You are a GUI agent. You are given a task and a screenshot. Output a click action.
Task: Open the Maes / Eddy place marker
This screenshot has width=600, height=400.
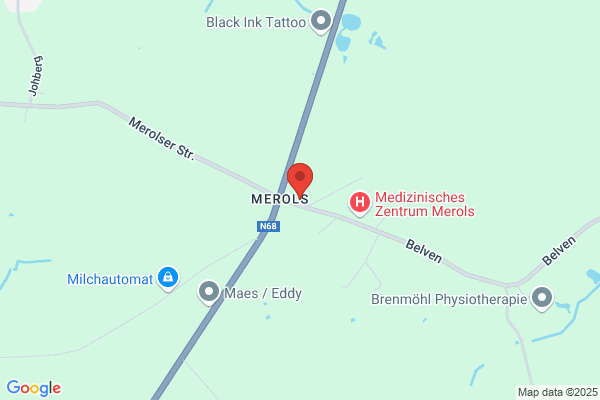pos(209,292)
